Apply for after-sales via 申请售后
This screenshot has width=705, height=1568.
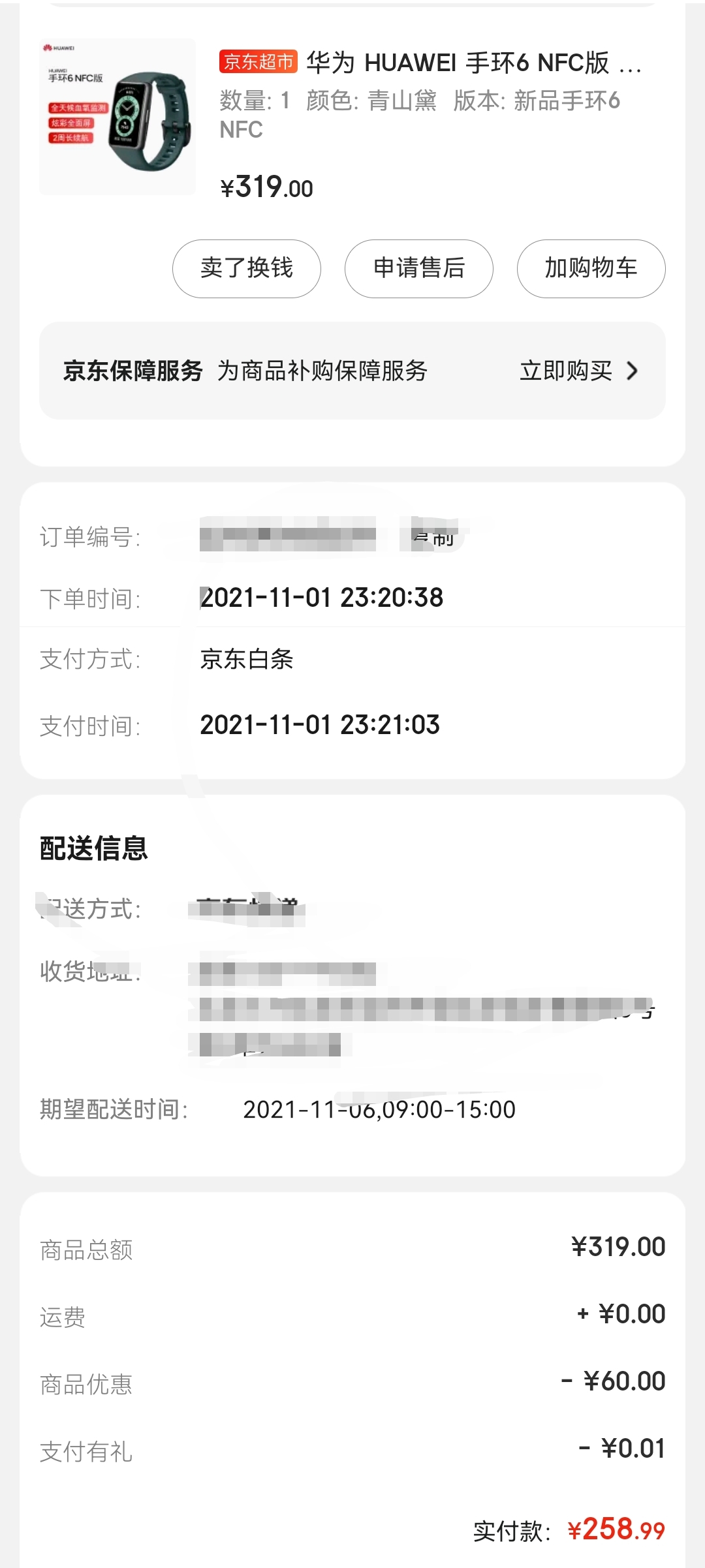(418, 268)
